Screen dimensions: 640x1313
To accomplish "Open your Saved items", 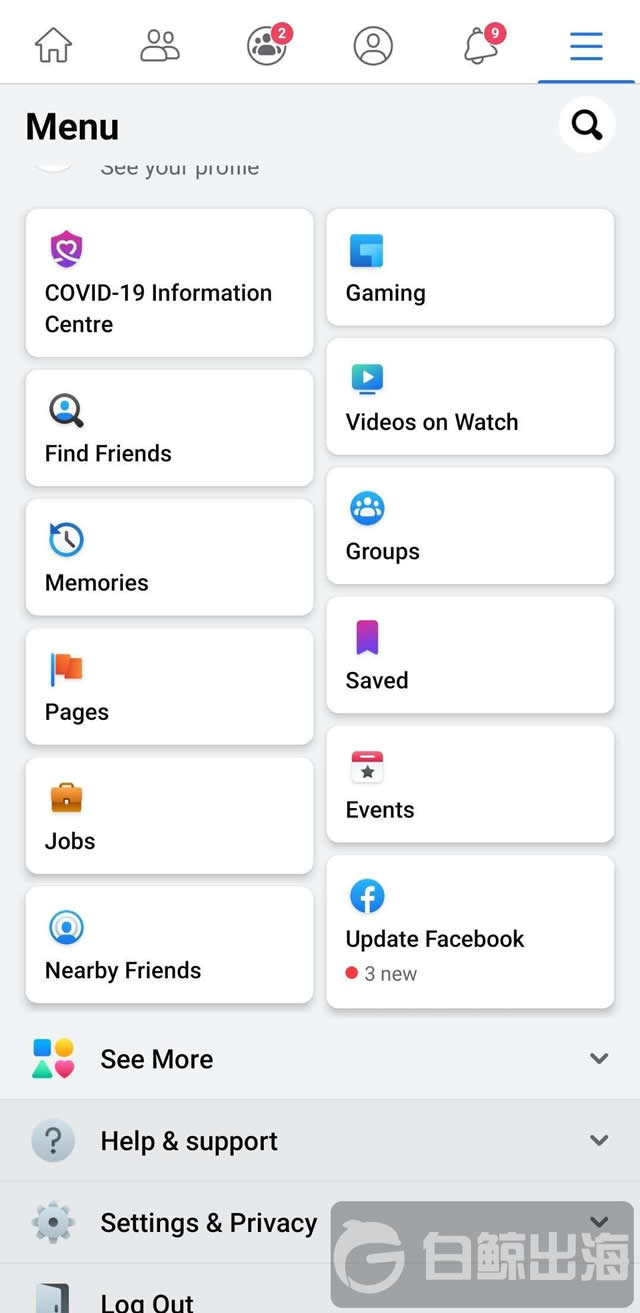I will (470, 654).
